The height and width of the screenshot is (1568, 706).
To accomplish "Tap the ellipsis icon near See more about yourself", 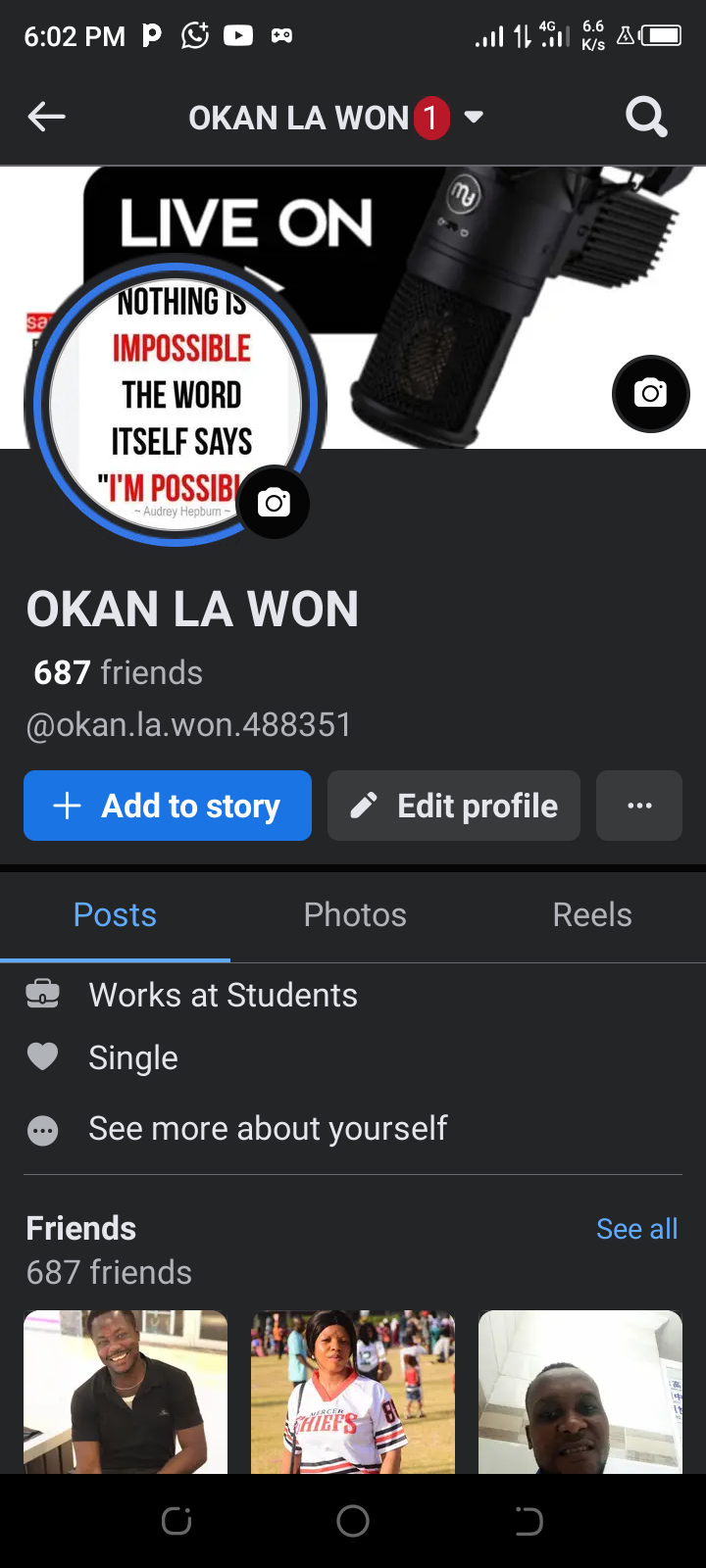I will 42,1130.
